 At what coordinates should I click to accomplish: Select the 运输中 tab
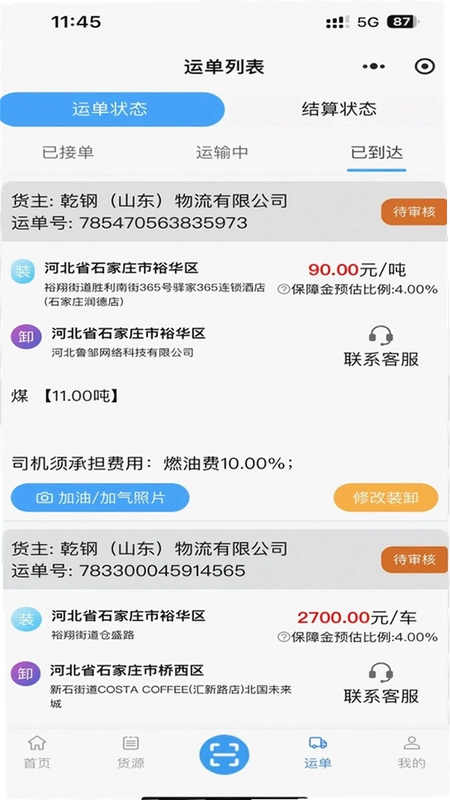[222, 153]
